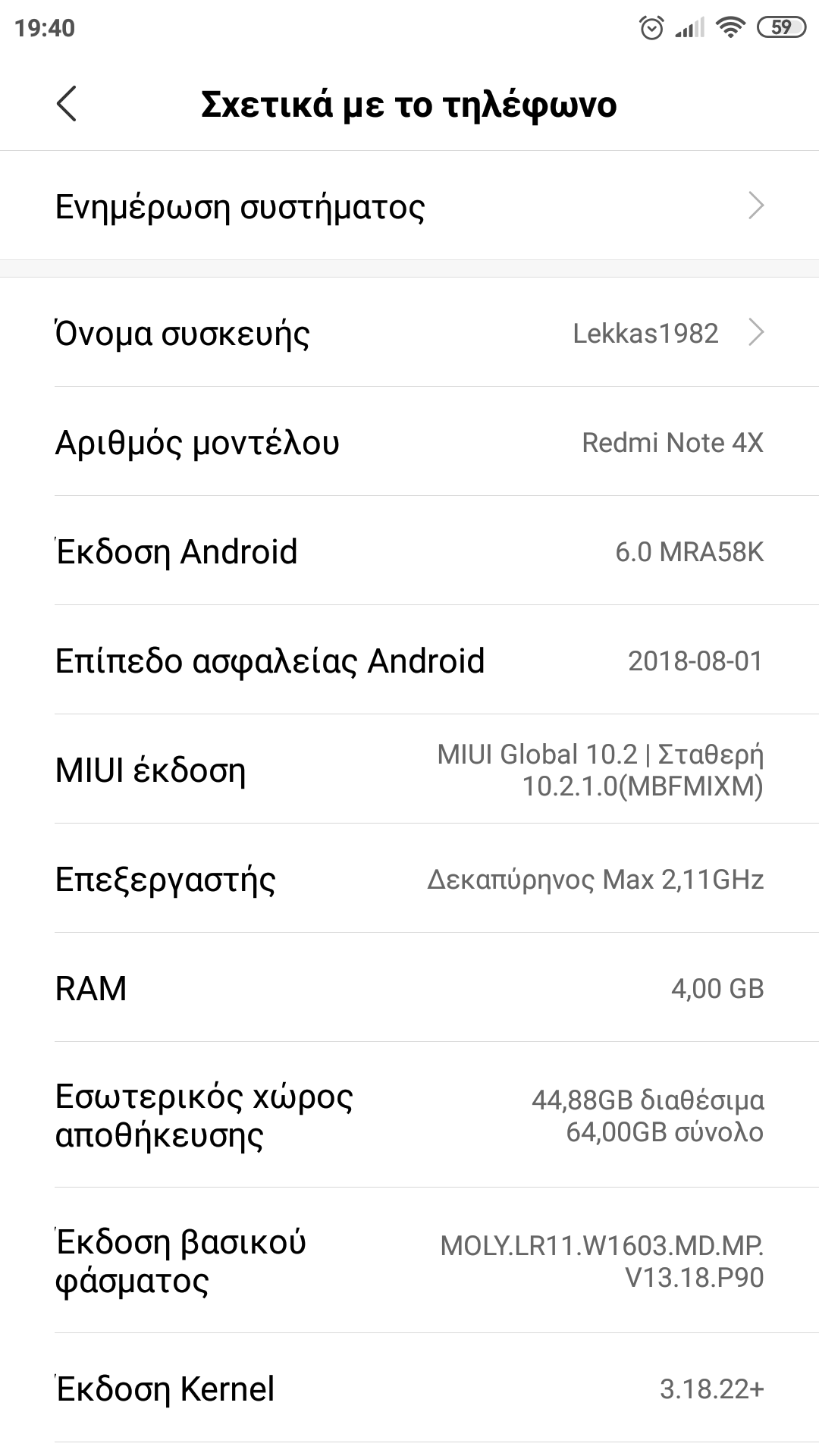Open Εσωτερικός χώρος αποθήκευσης

pos(409,1116)
